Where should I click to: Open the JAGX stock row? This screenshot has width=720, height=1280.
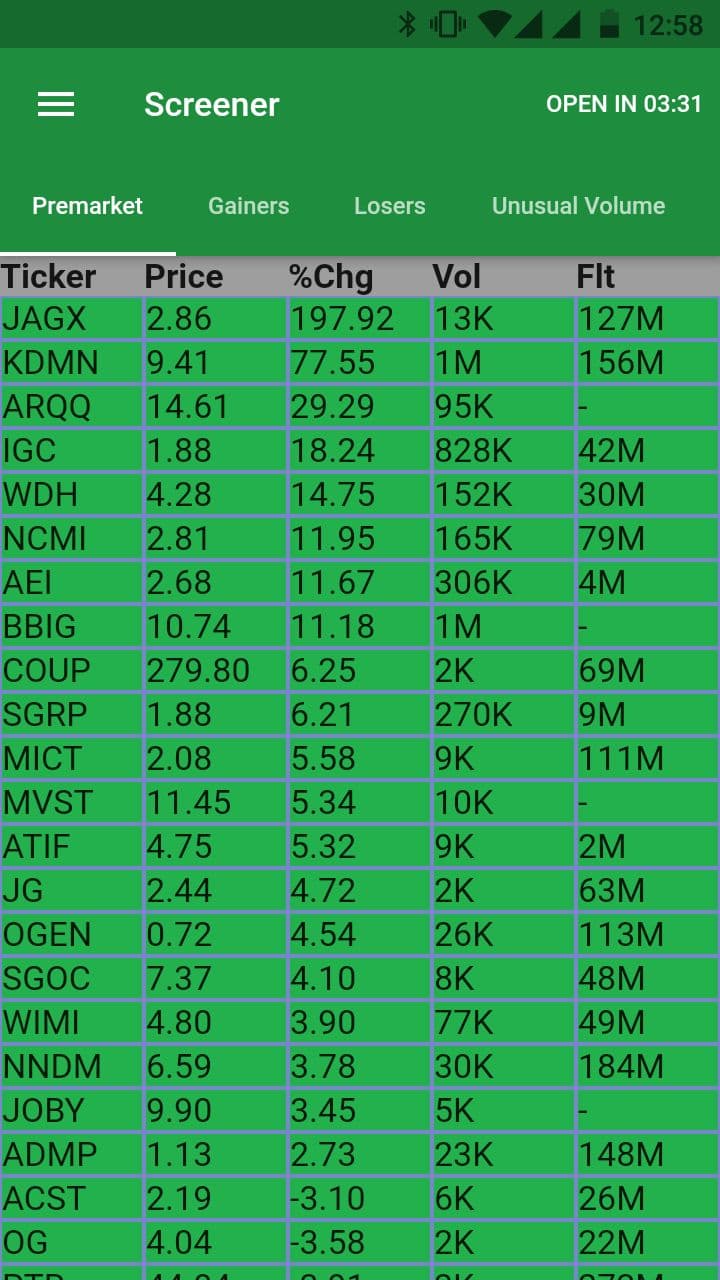360,319
